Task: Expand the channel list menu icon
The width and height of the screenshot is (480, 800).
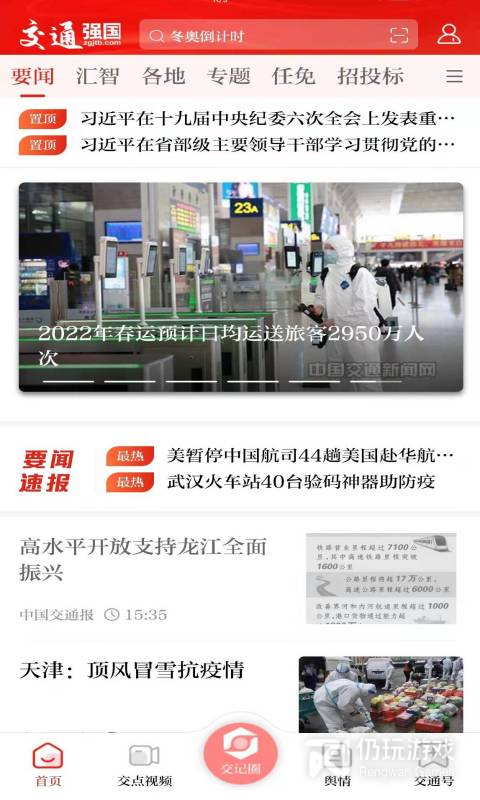Action: (x=454, y=76)
